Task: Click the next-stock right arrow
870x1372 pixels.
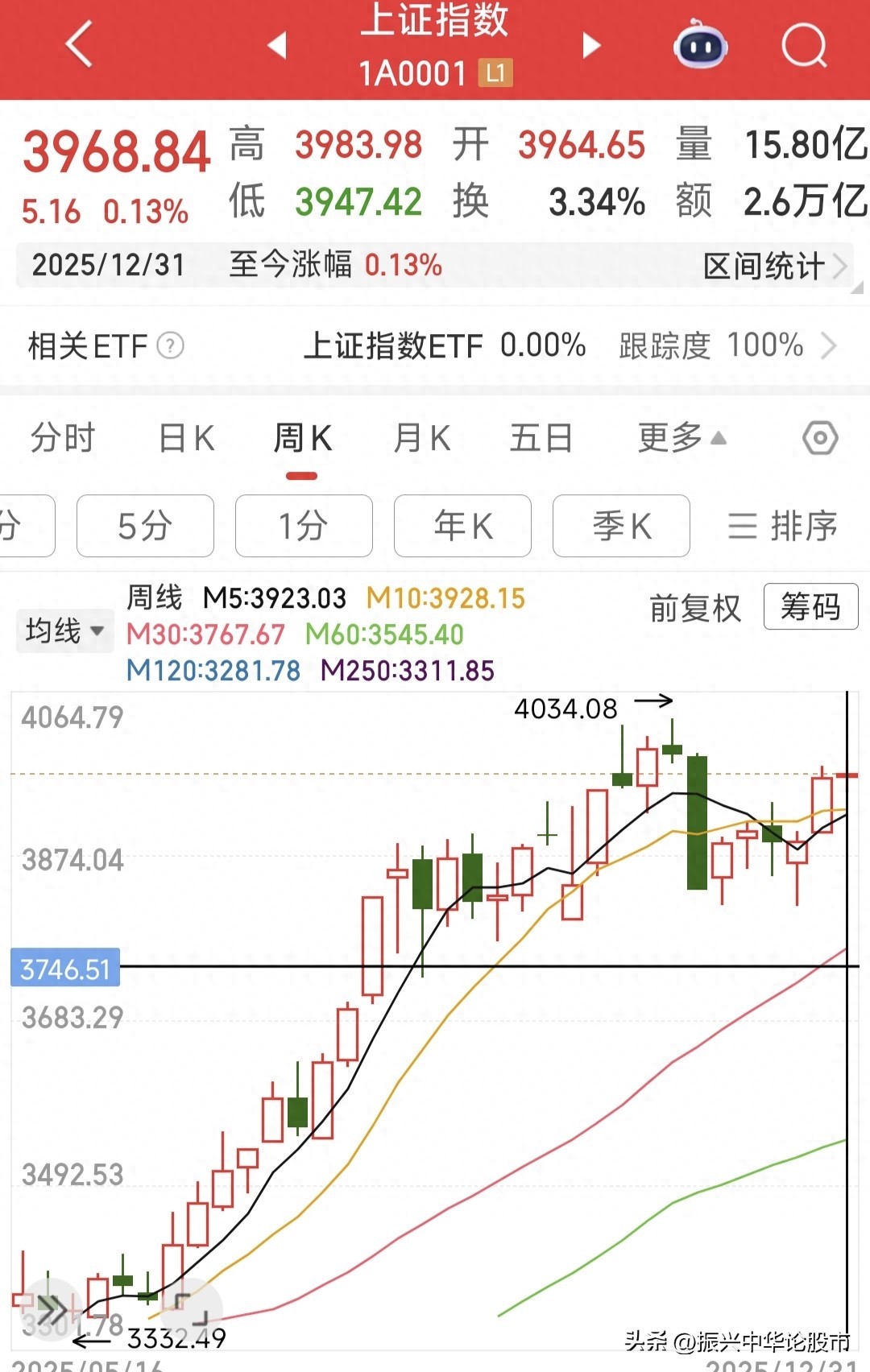Action: [591, 46]
